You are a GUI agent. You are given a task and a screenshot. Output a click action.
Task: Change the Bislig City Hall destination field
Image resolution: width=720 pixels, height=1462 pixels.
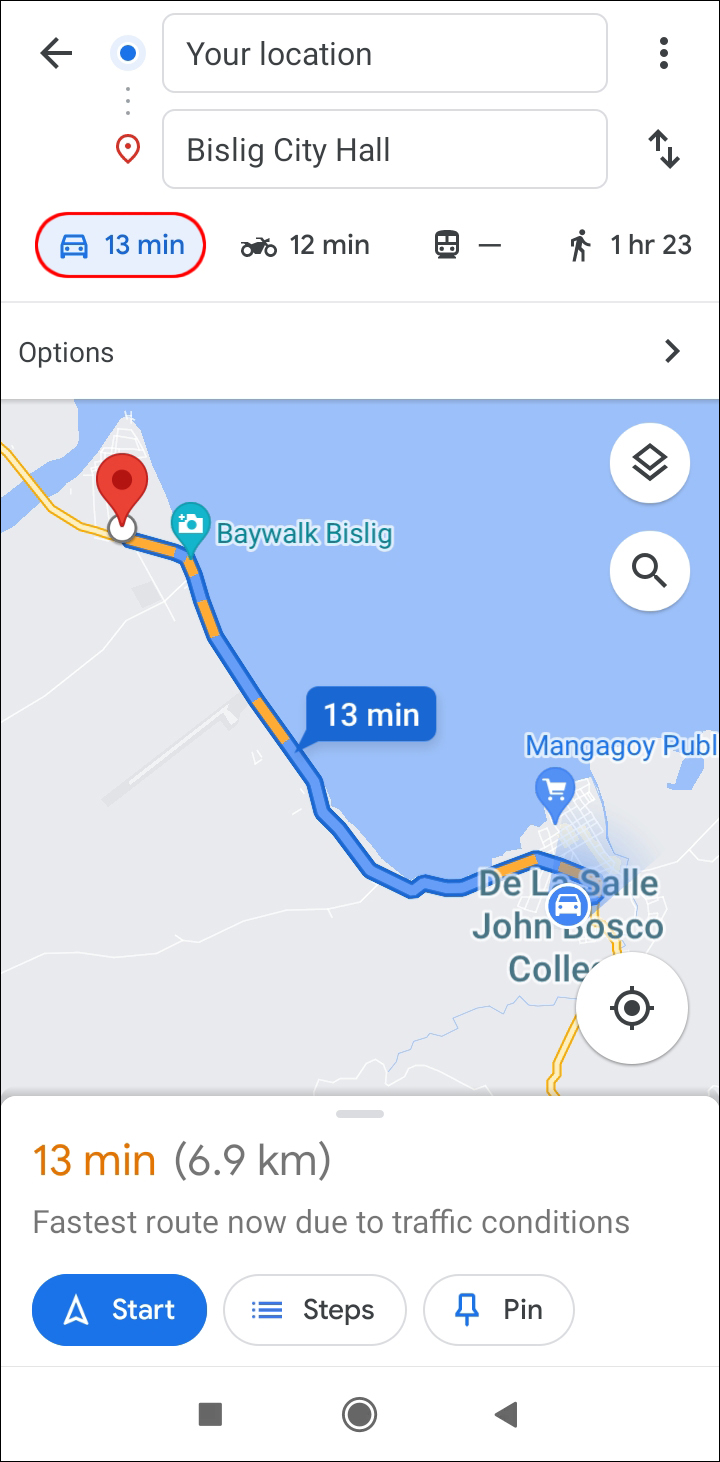384,150
